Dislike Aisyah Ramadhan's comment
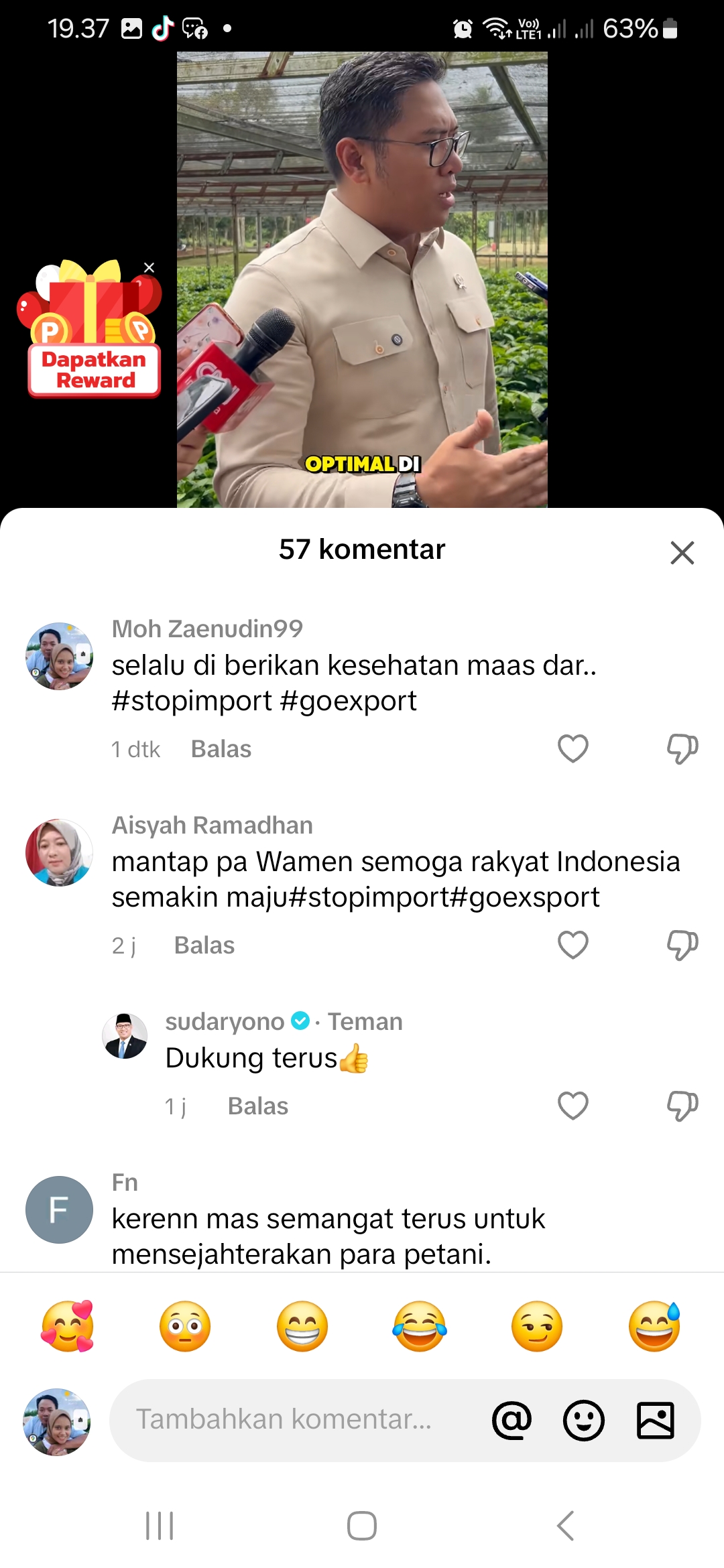 click(x=682, y=945)
